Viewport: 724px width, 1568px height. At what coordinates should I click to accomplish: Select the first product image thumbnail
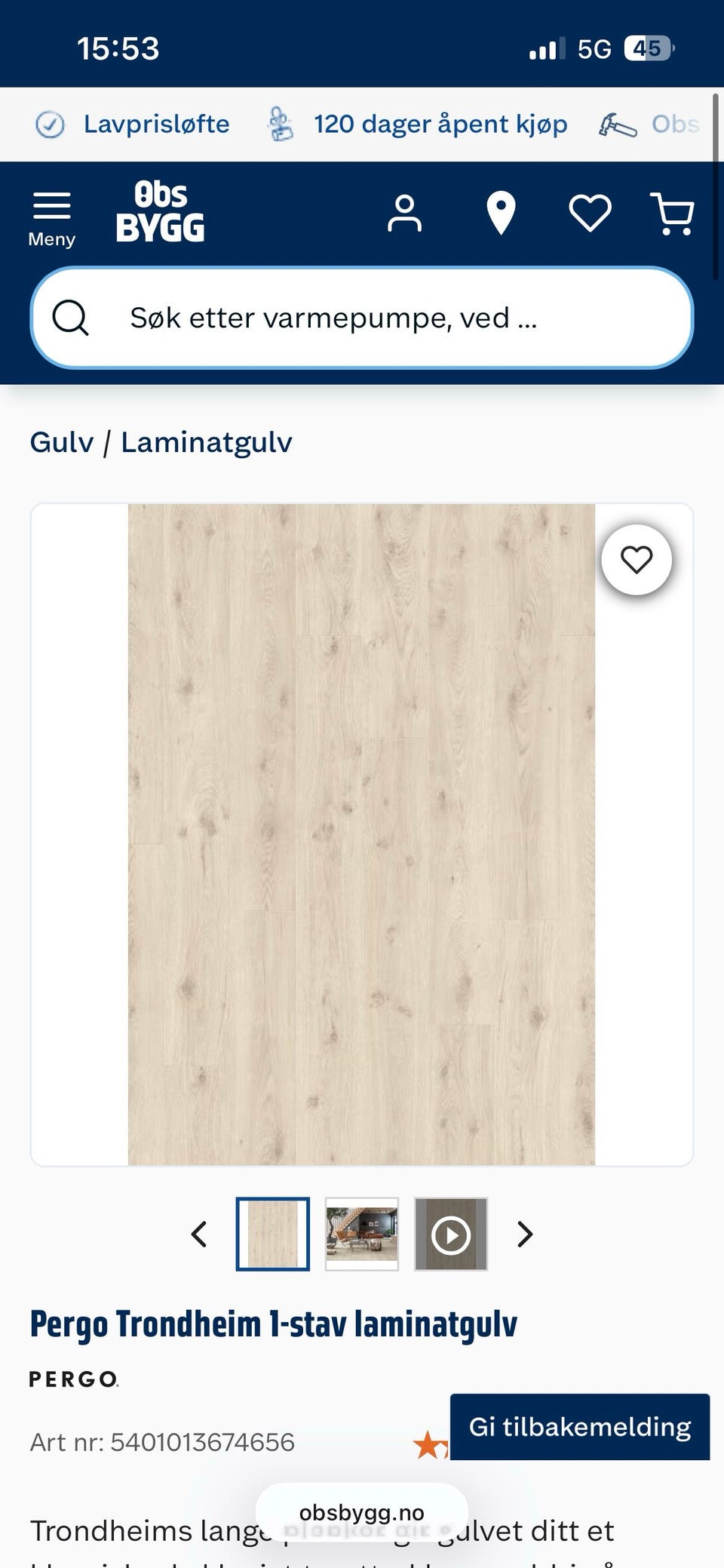[272, 1234]
